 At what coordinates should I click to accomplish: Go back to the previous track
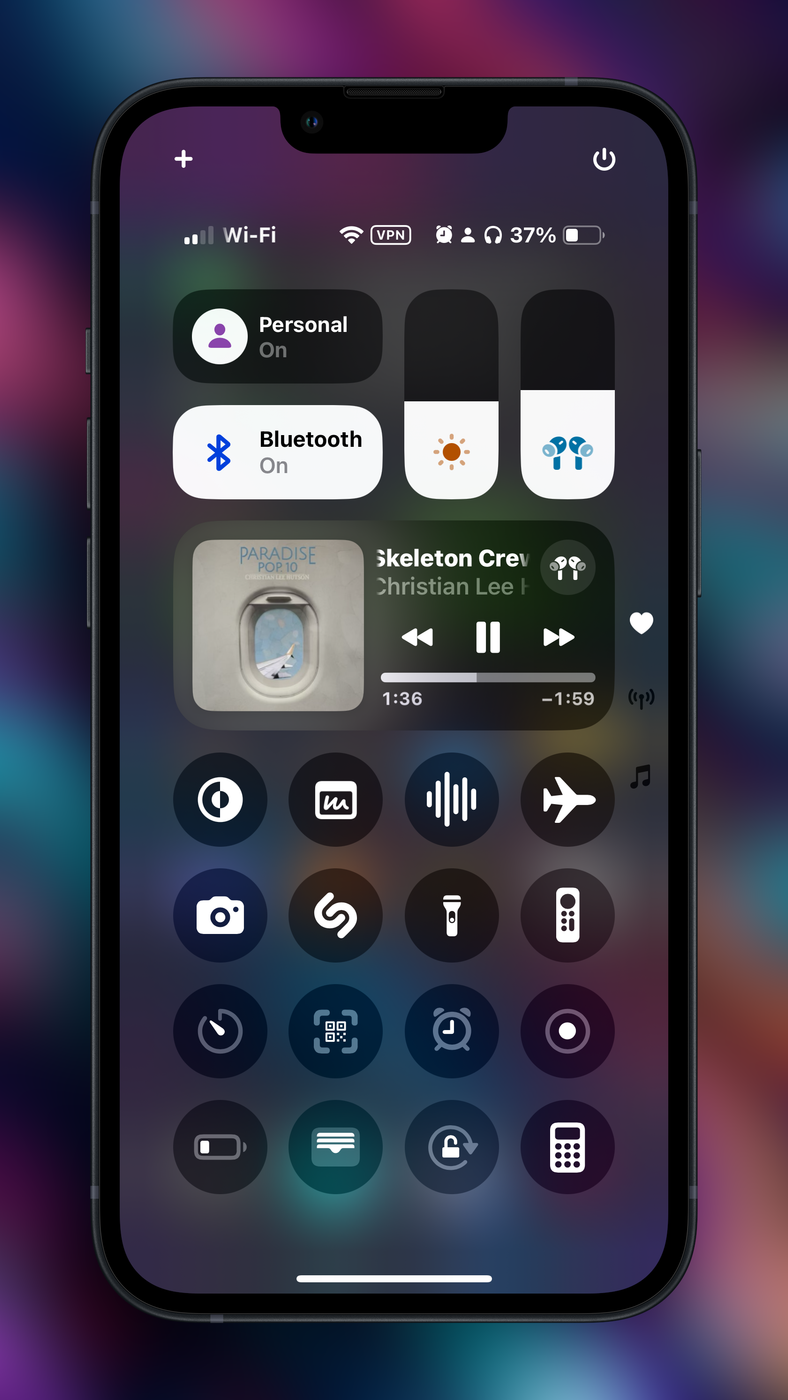(x=417, y=637)
